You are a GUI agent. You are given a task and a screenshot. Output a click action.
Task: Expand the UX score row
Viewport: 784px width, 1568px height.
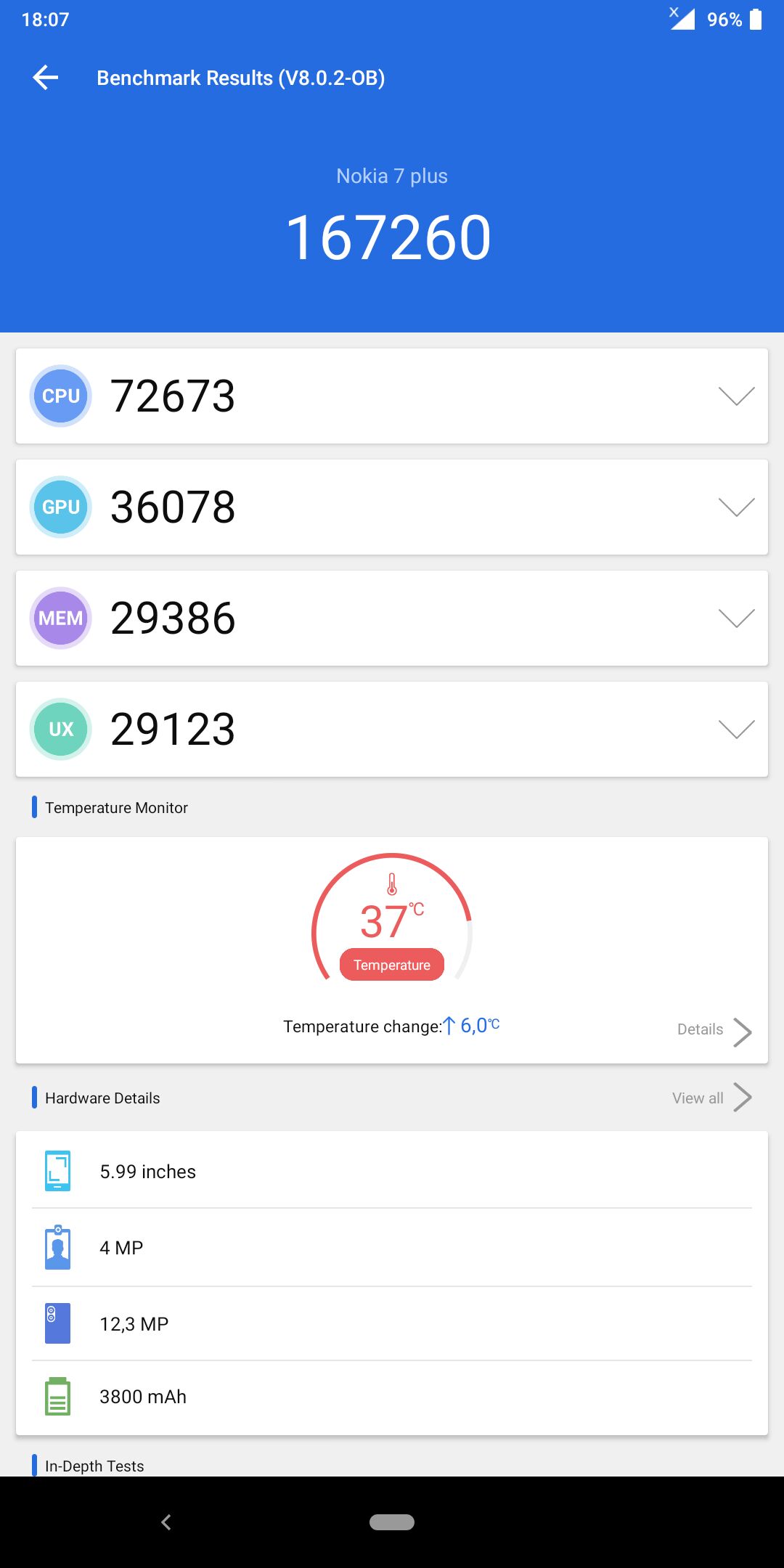392,730
